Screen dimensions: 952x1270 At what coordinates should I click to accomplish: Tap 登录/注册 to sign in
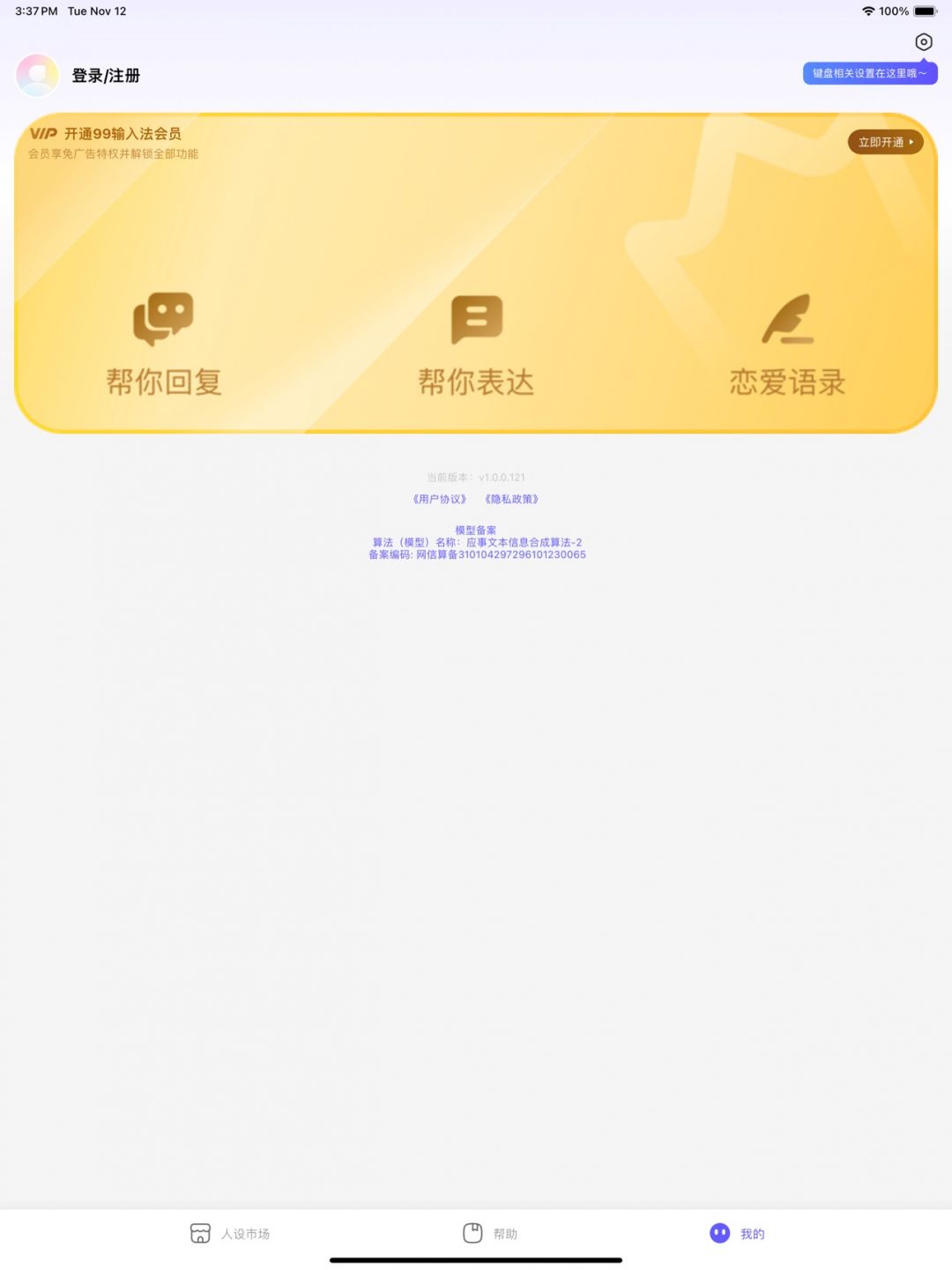click(106, 76)
